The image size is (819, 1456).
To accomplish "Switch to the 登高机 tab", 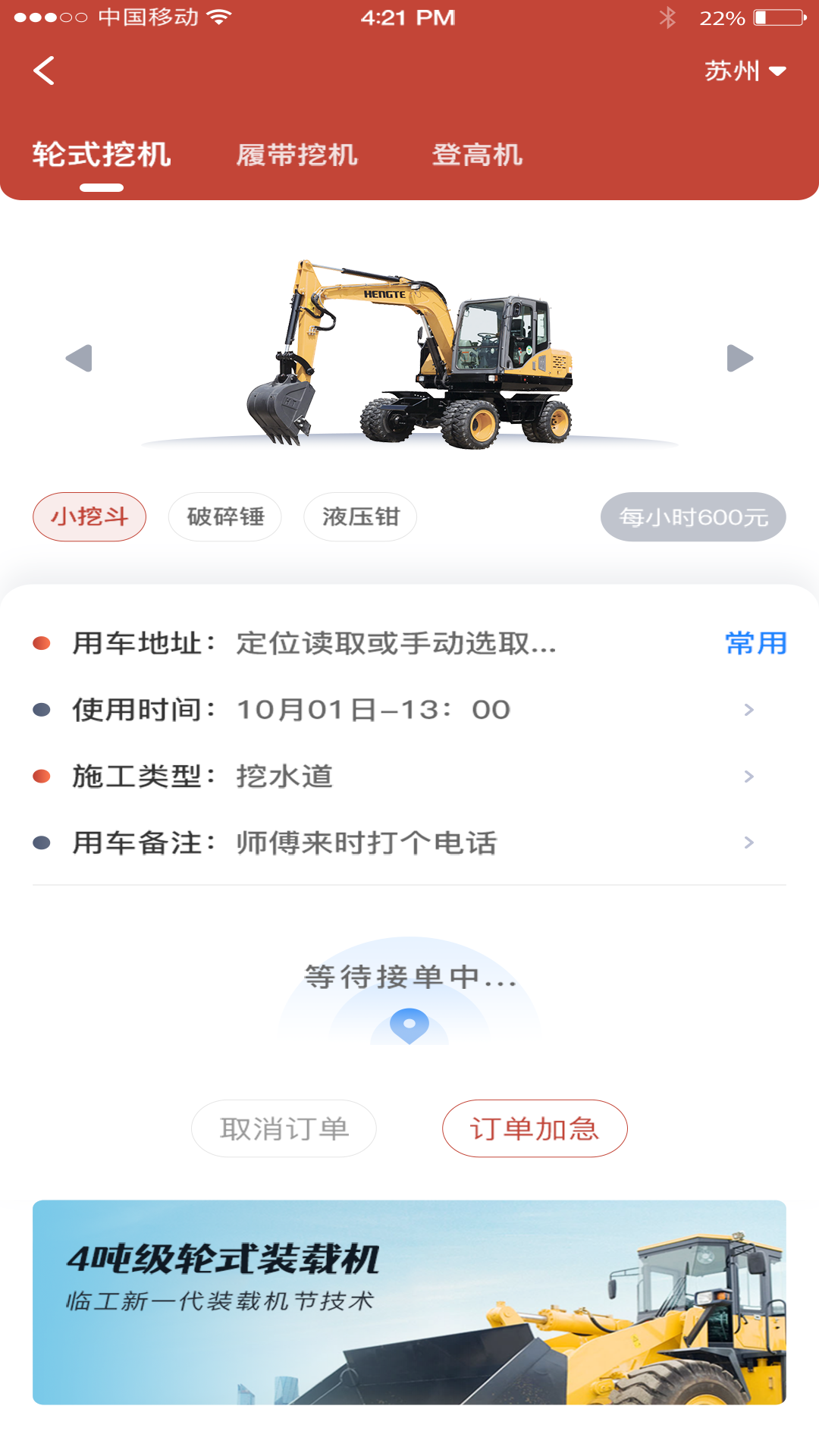I will coord(477,155).
